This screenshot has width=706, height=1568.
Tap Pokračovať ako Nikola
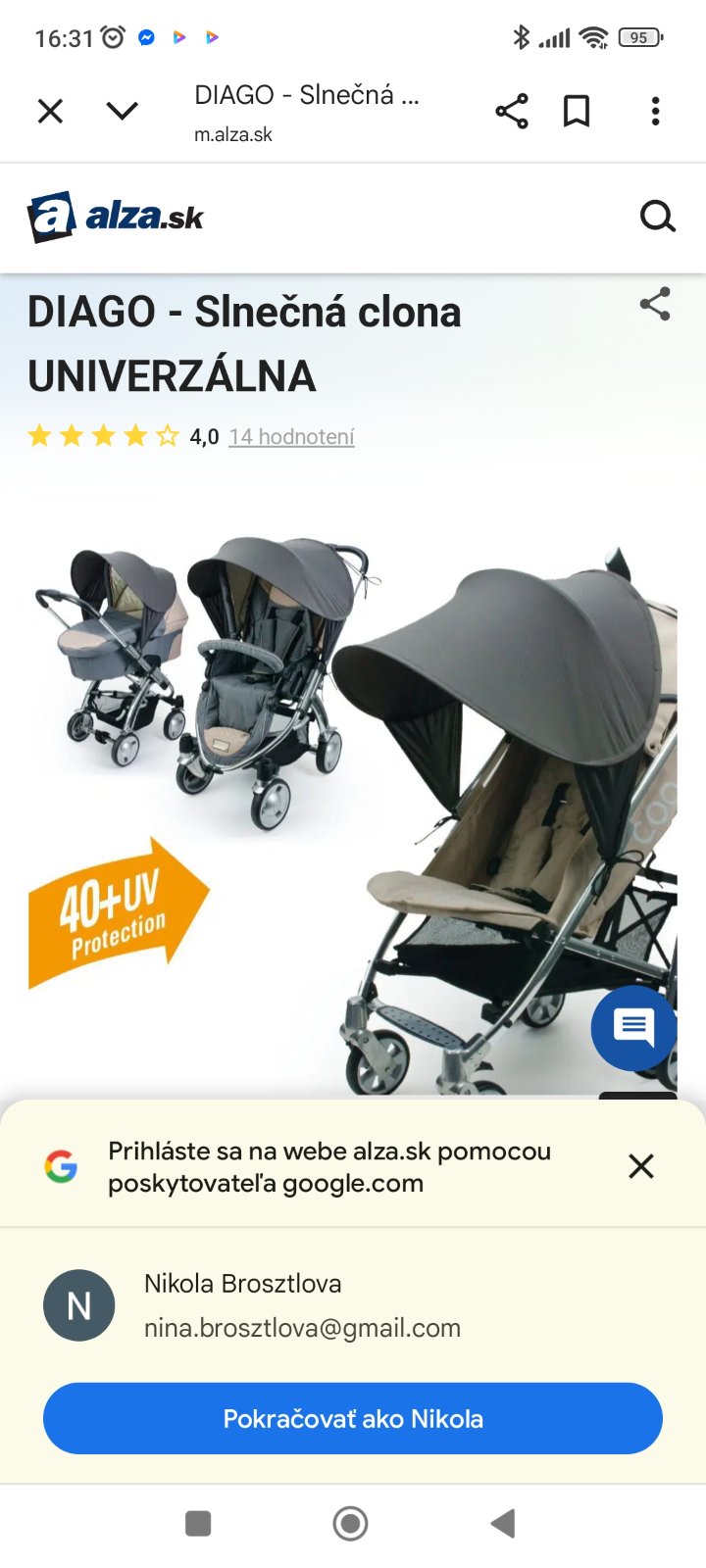[353, 1418]
